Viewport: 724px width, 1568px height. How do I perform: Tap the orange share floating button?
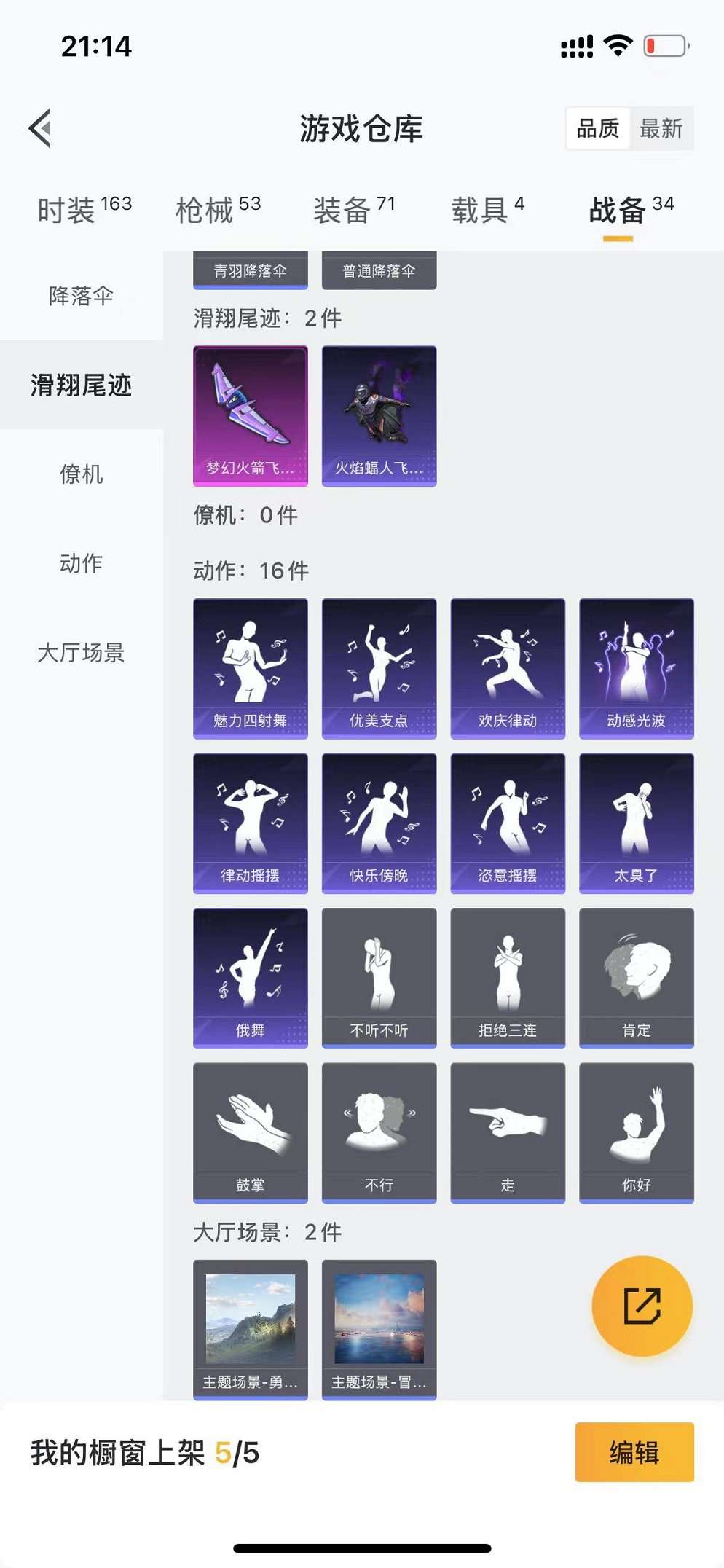[x=642, y=1306]
